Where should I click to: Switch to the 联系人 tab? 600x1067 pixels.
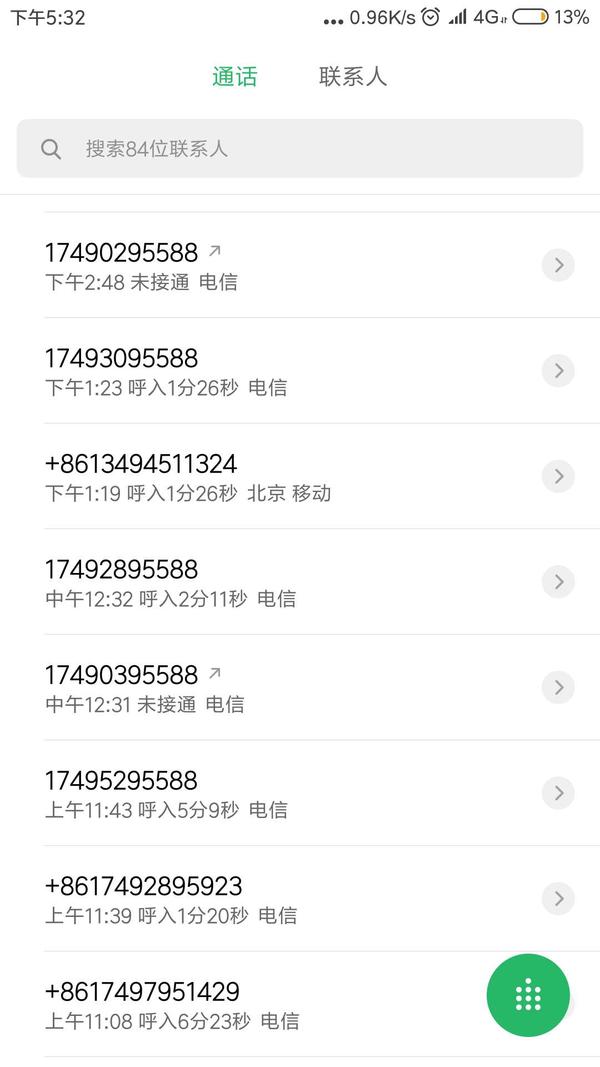point(352,77)
